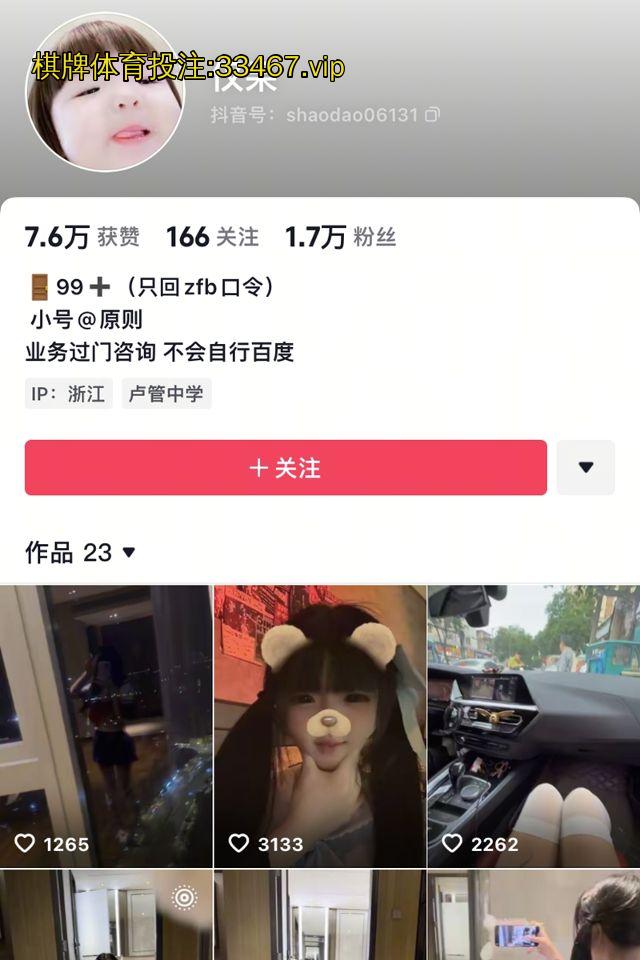Open the video with 2262 likes
The image size is (640, 960).
(534, 726)
